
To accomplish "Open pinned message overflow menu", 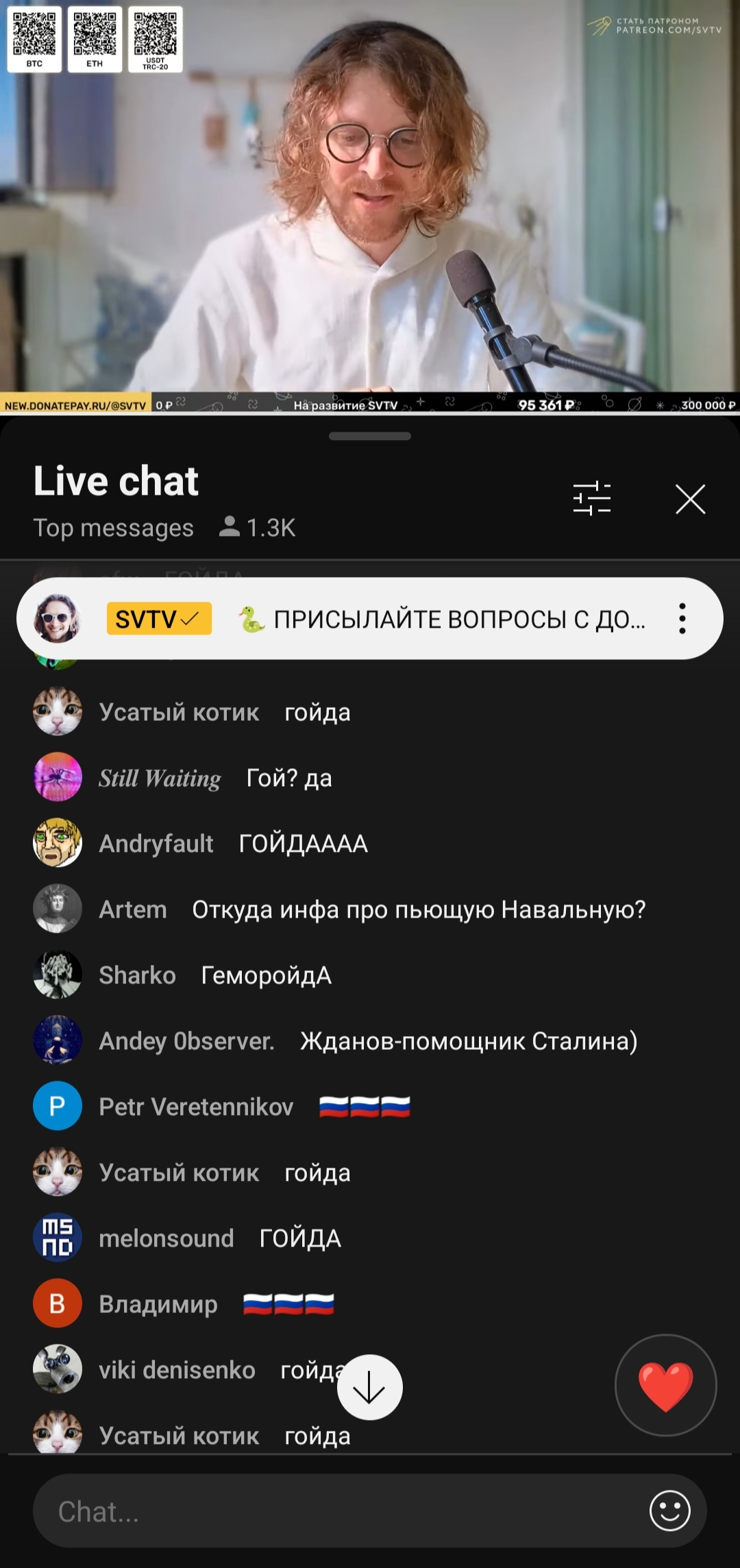I will tap(682, 619).
